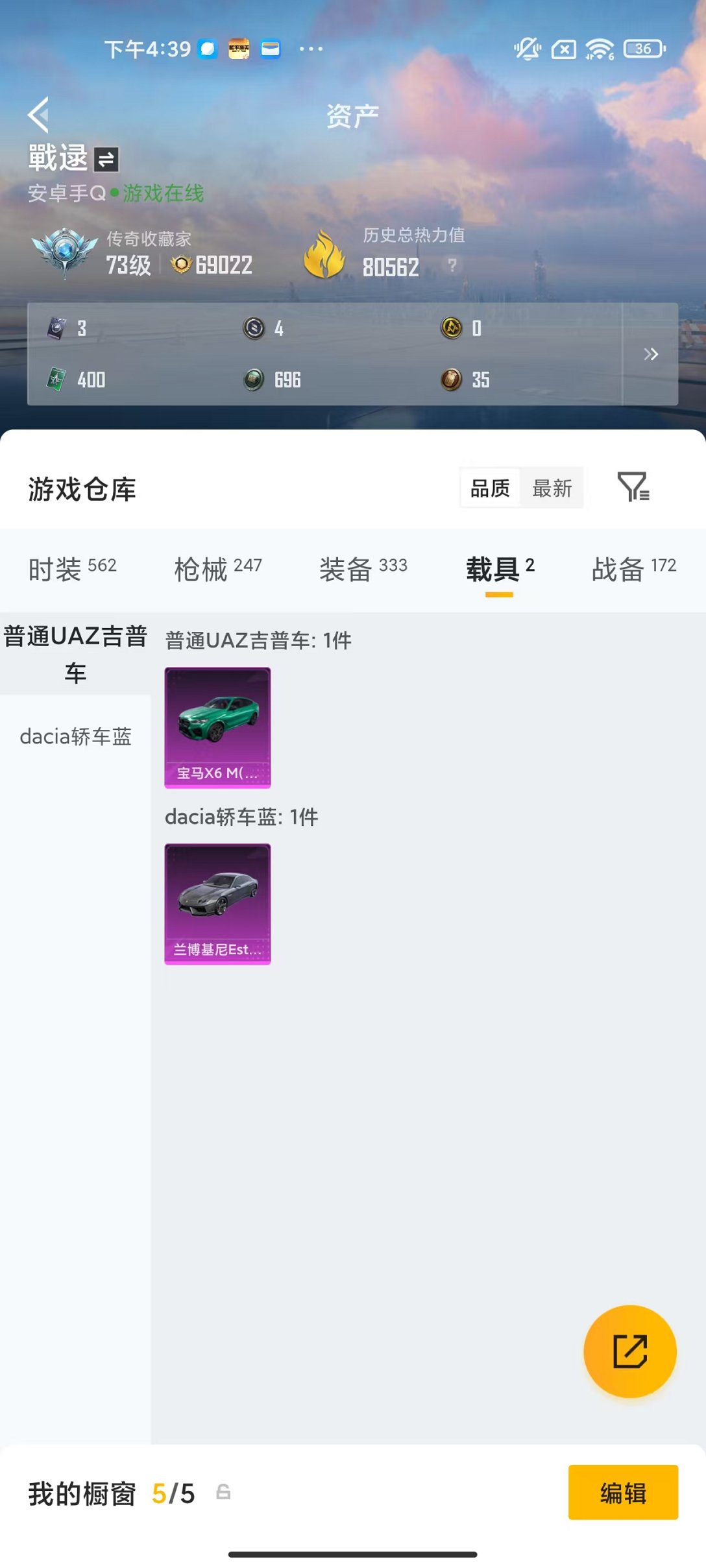This screenshot has width=706, height=1568.
Task: Expand the currency panel with the double-arrow
Action: click(650, 354)
